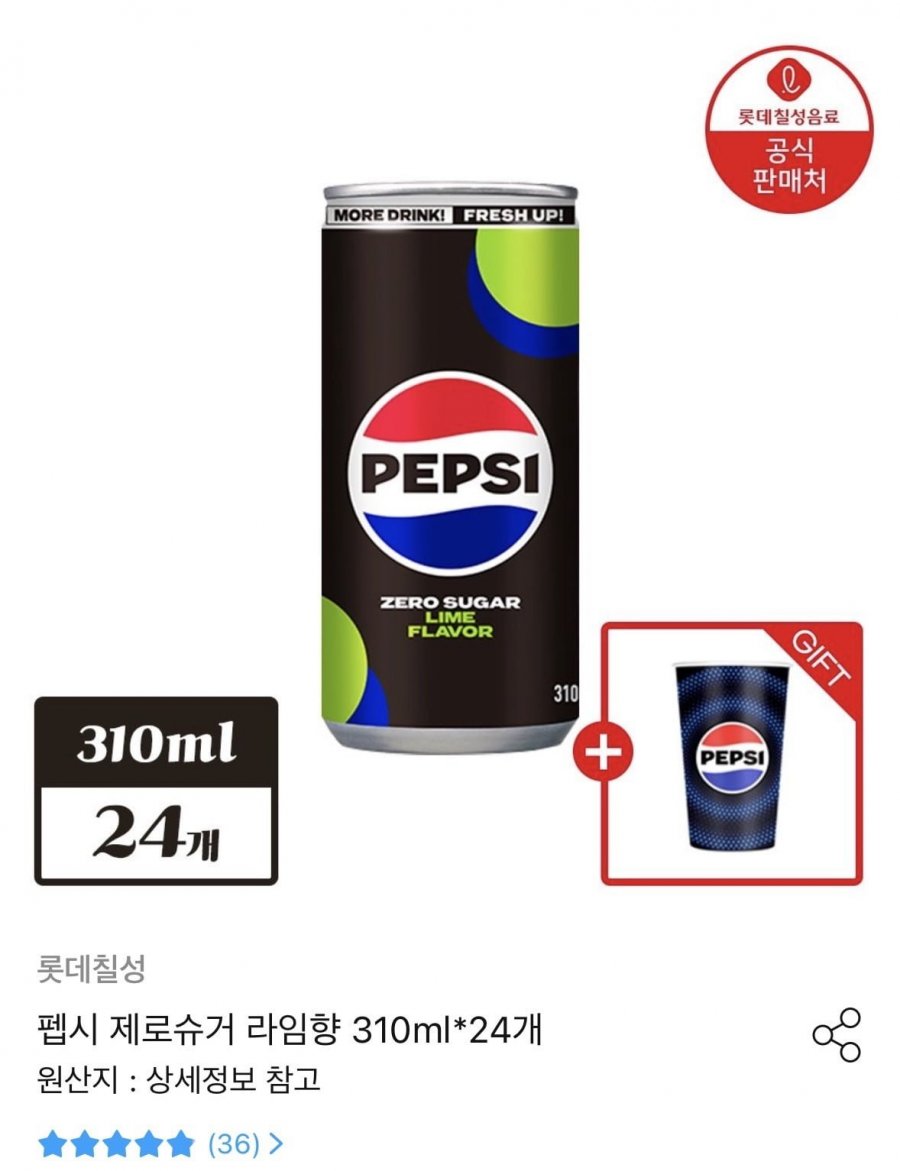The width and height of the screenshot is (900, 1171).
Task: Share this Pepsi product
Action: pyautogui.click(x=836, y=1035)
